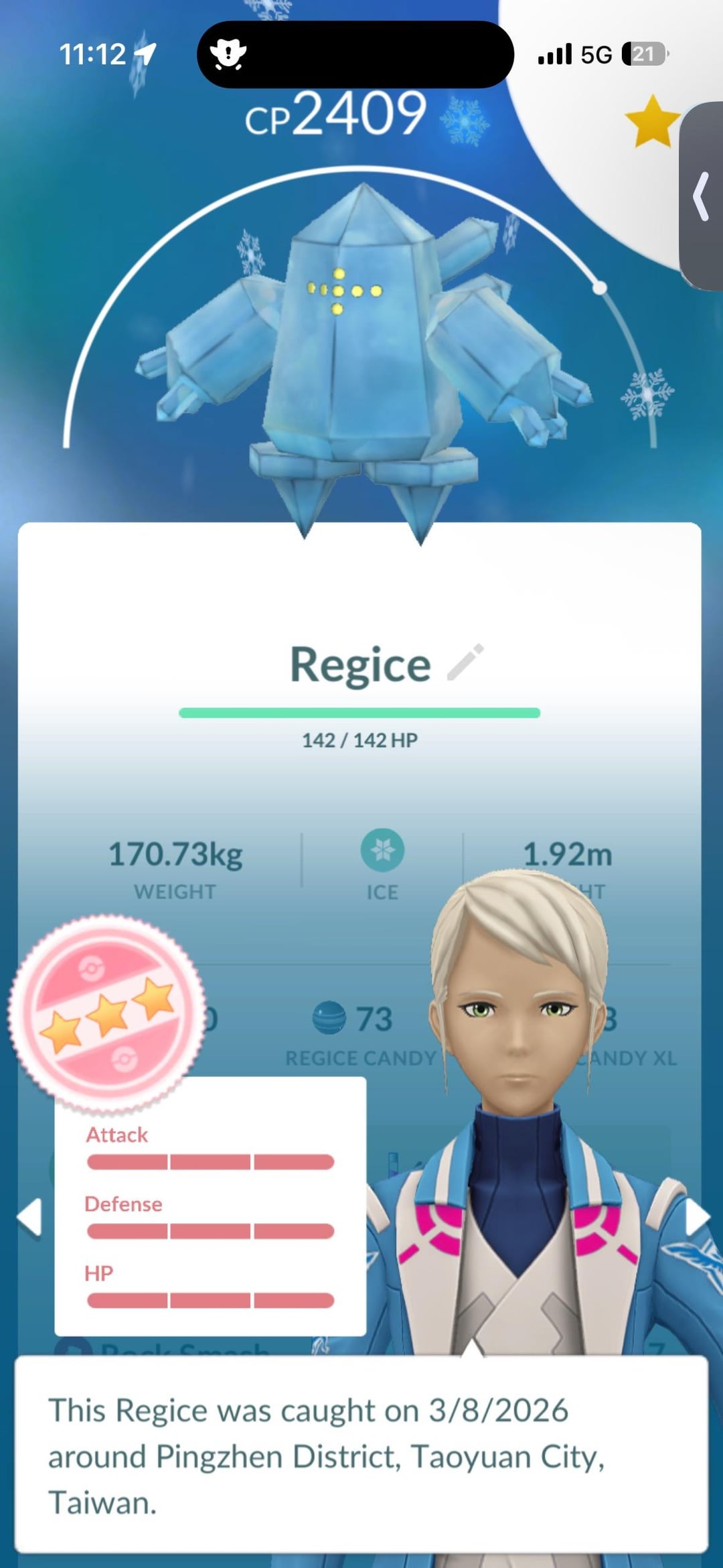Toggle the favorite star for Regice
Viewport: 723px width, 1568px height.
(651, 122)
